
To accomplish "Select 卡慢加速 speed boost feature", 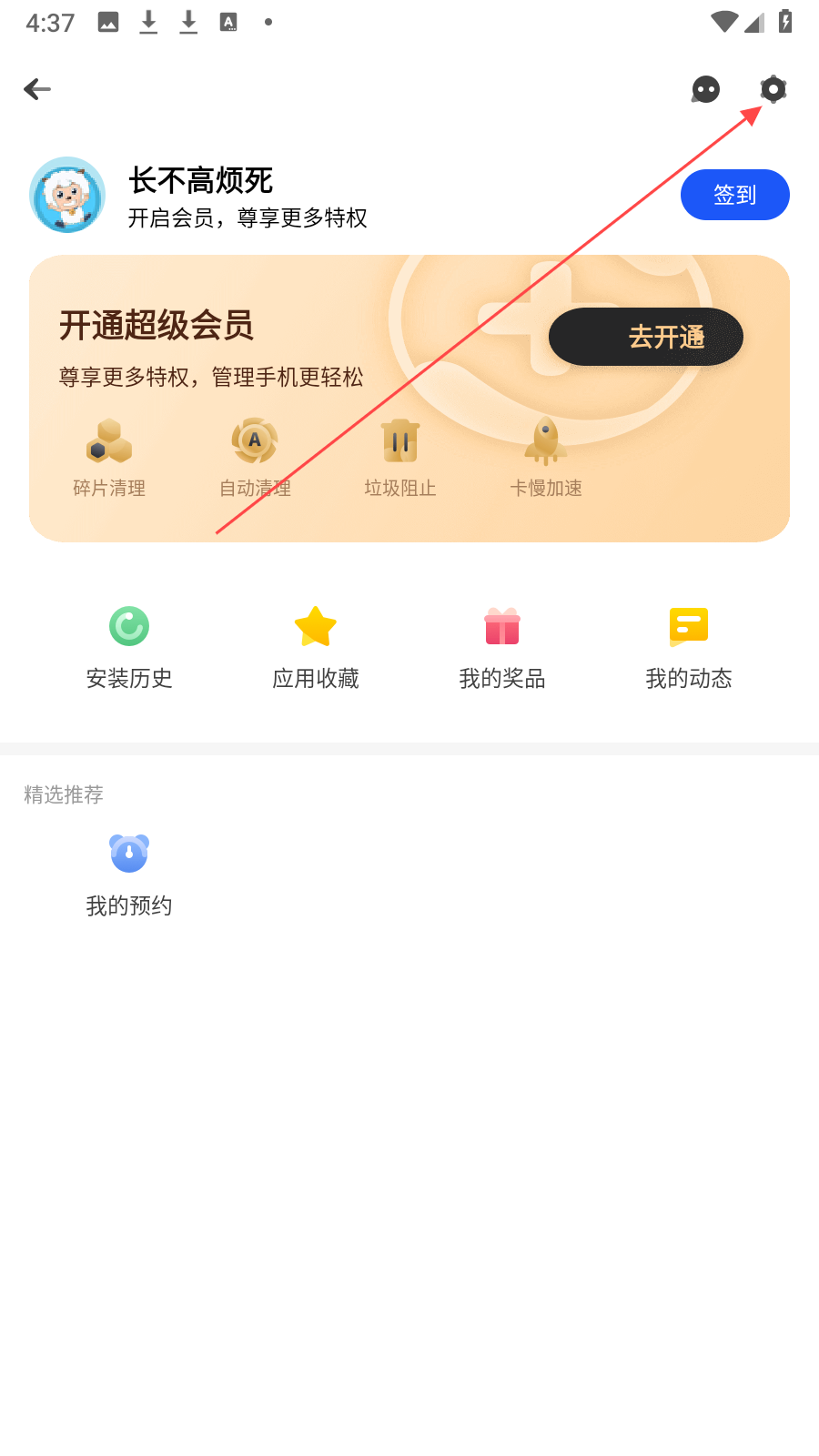I will click(546, 459).
